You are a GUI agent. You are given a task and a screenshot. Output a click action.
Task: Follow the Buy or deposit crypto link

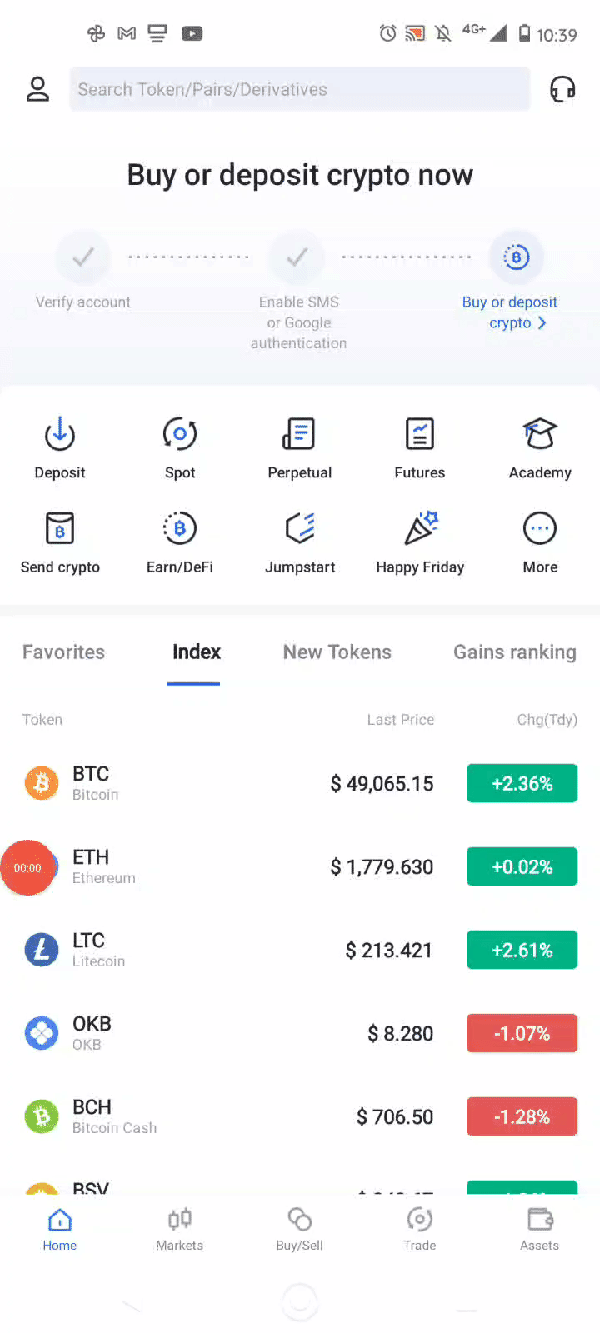(x=510, y=312)
